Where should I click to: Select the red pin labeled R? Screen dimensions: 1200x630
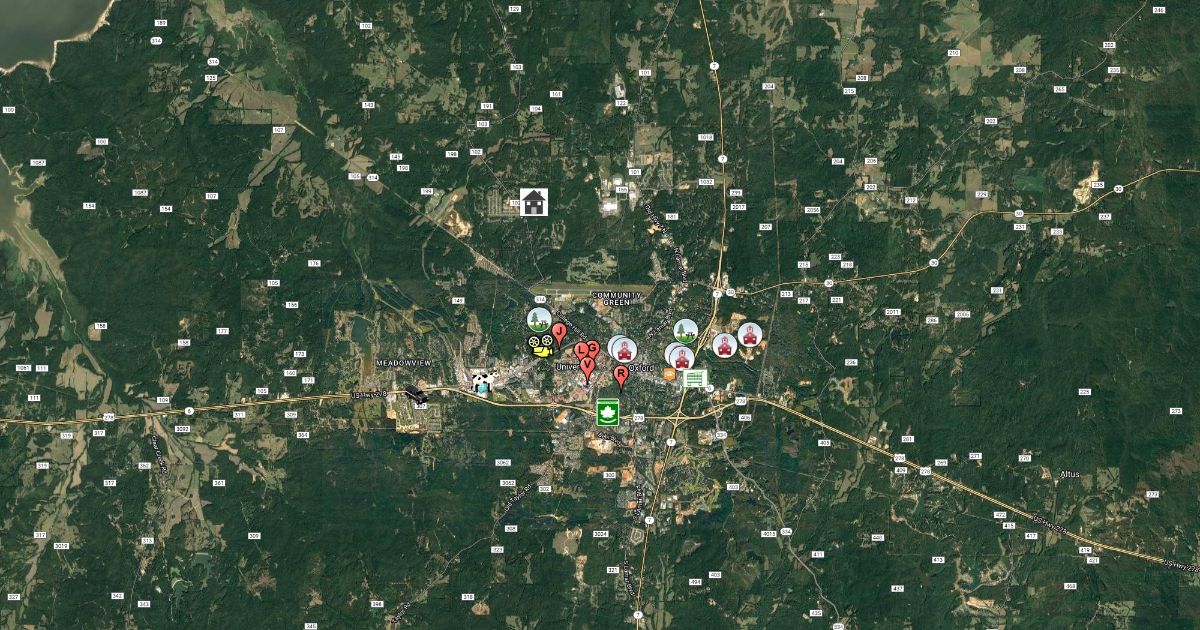621,376
